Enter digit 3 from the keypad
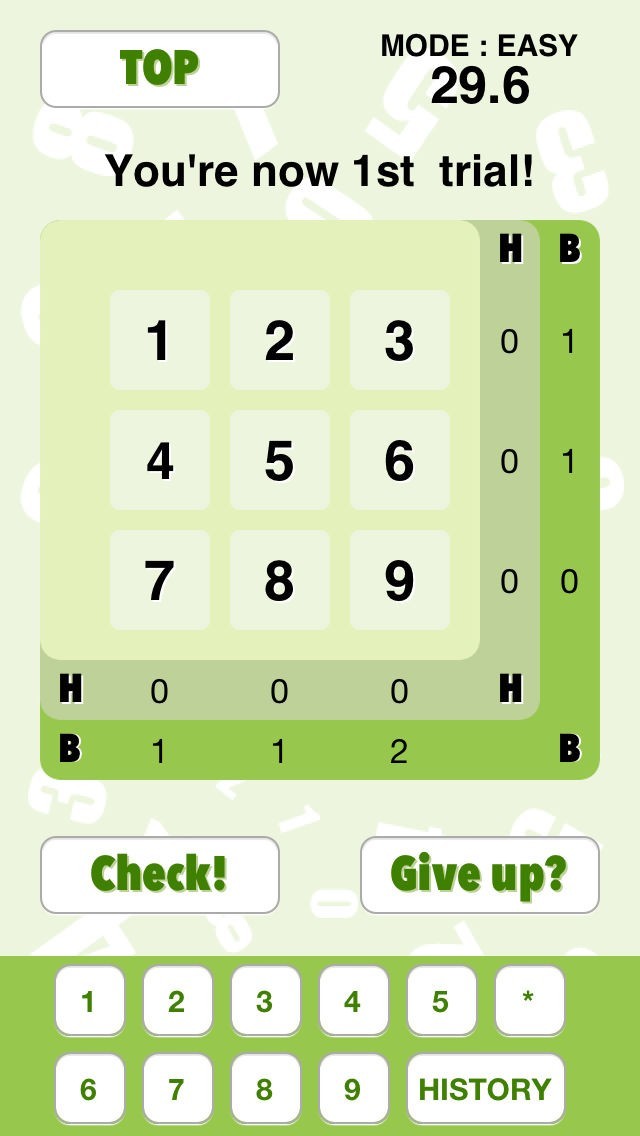The width and height of the screenshot is (640, 1136). pos(265,1001)
